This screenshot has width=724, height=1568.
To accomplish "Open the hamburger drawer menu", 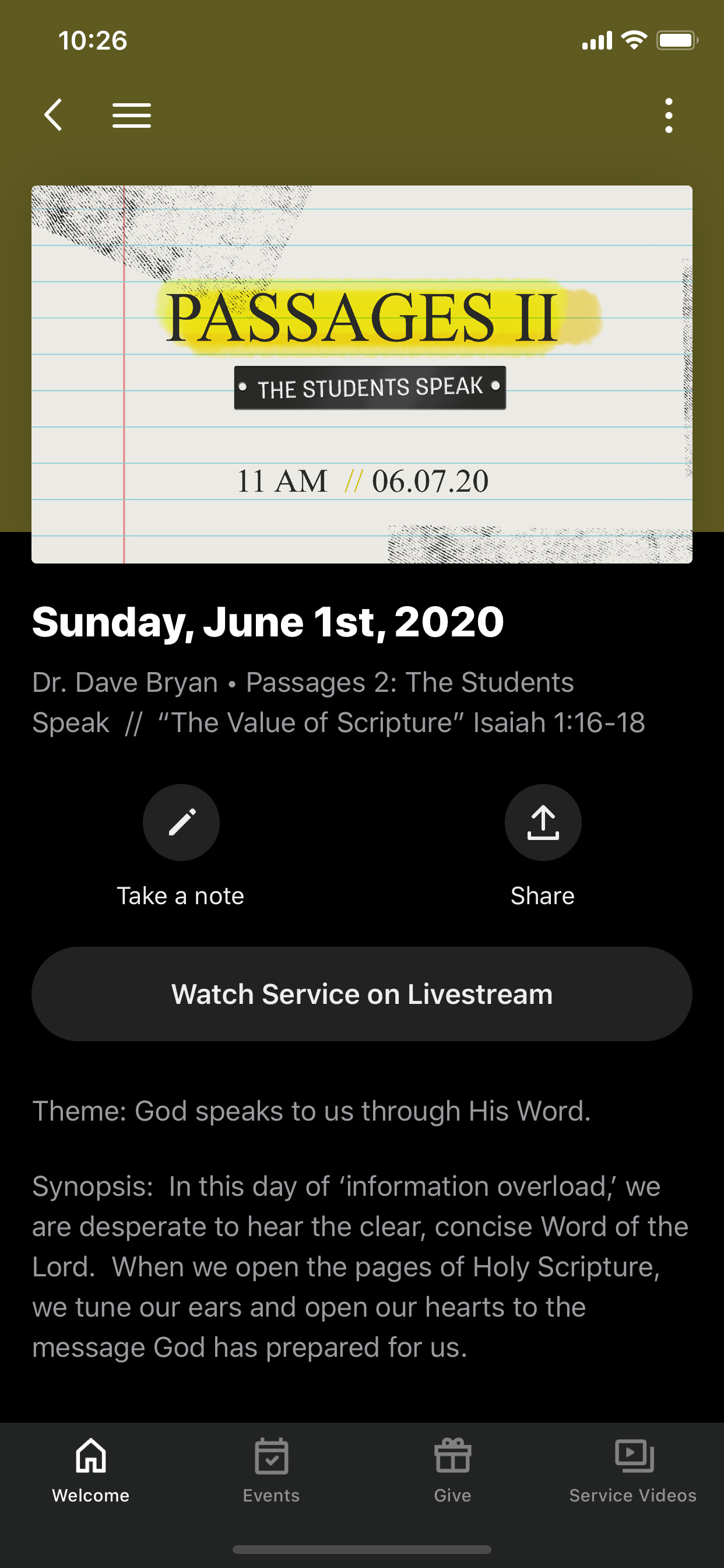I will (x=131, y=115).
